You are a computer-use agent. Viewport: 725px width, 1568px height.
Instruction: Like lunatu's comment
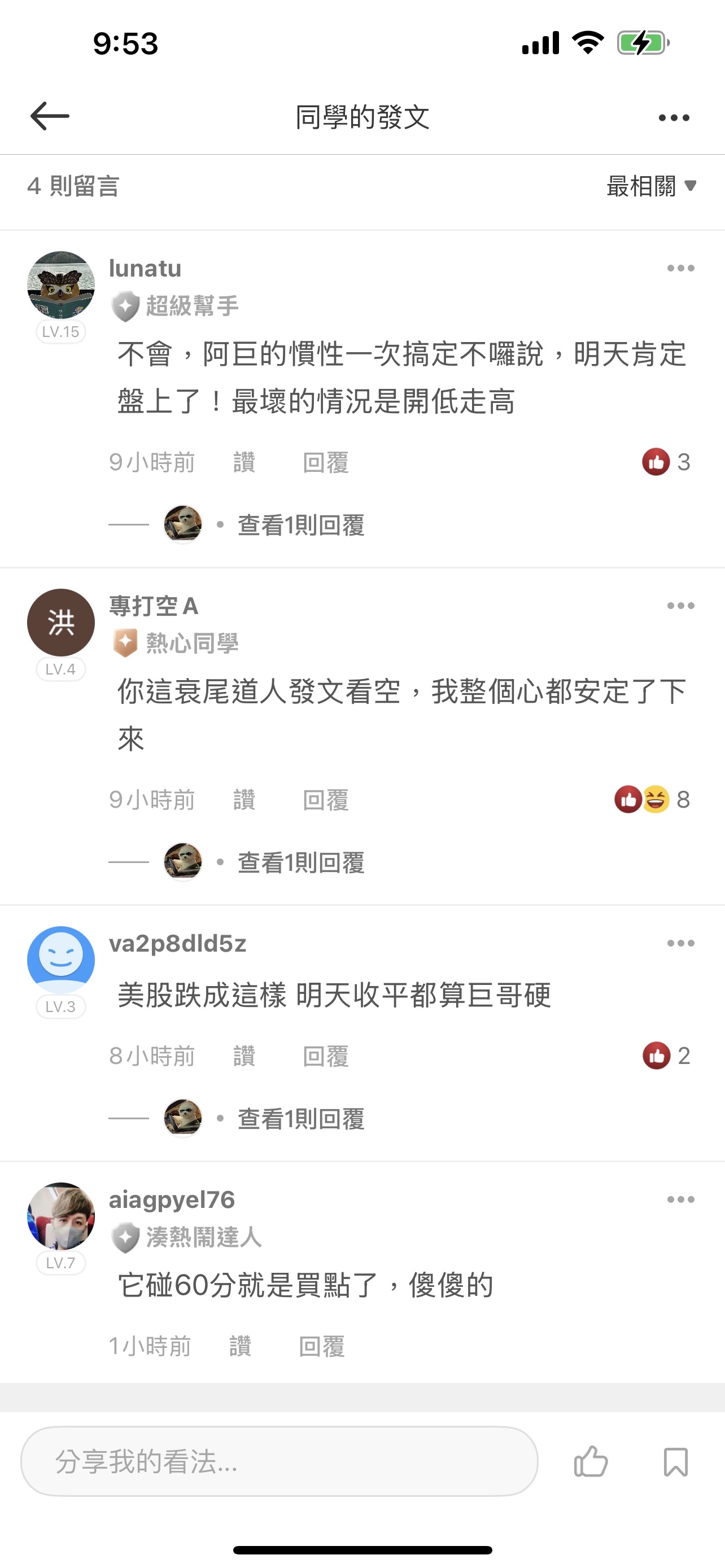pyautogui.click(x=244, y=463)
